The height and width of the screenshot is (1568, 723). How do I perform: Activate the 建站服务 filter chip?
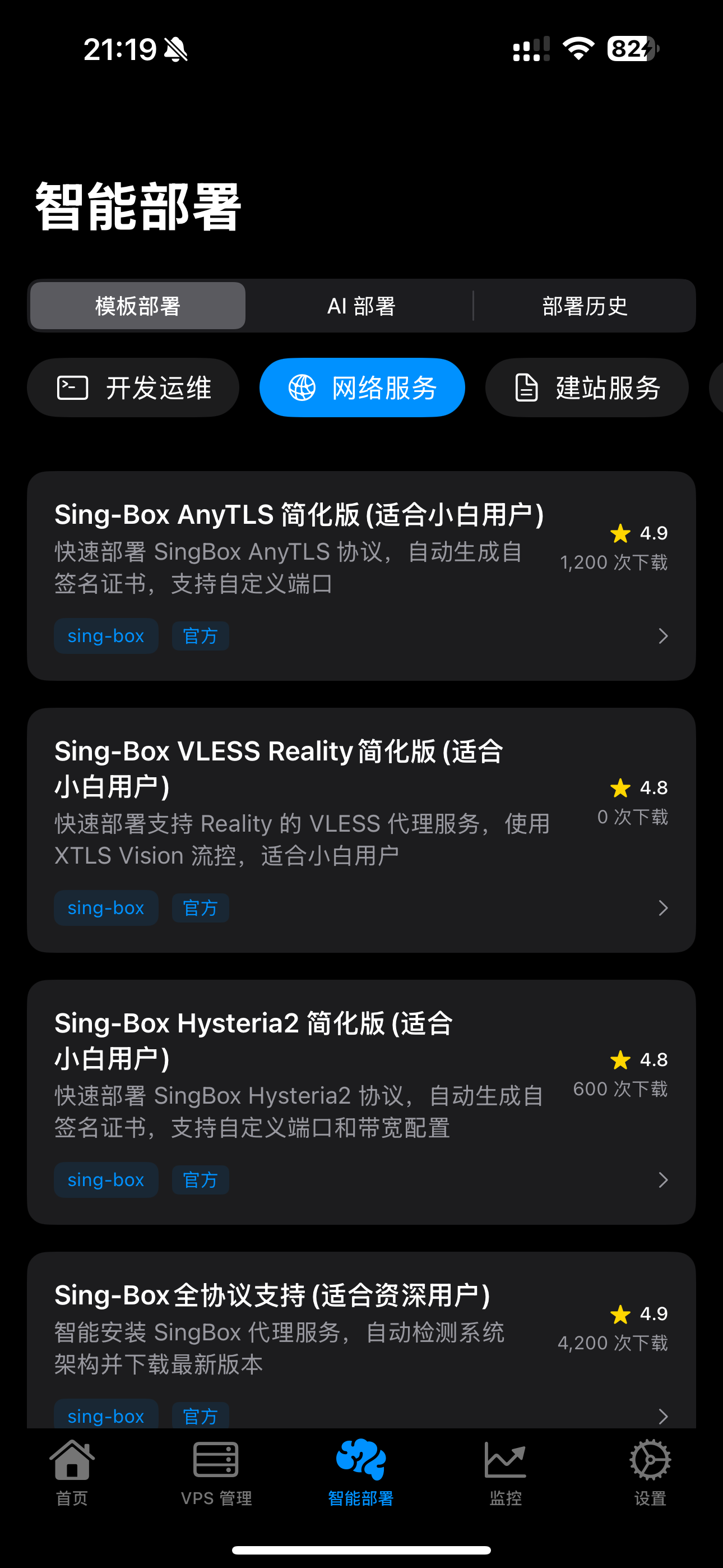[x=586, y=387]
